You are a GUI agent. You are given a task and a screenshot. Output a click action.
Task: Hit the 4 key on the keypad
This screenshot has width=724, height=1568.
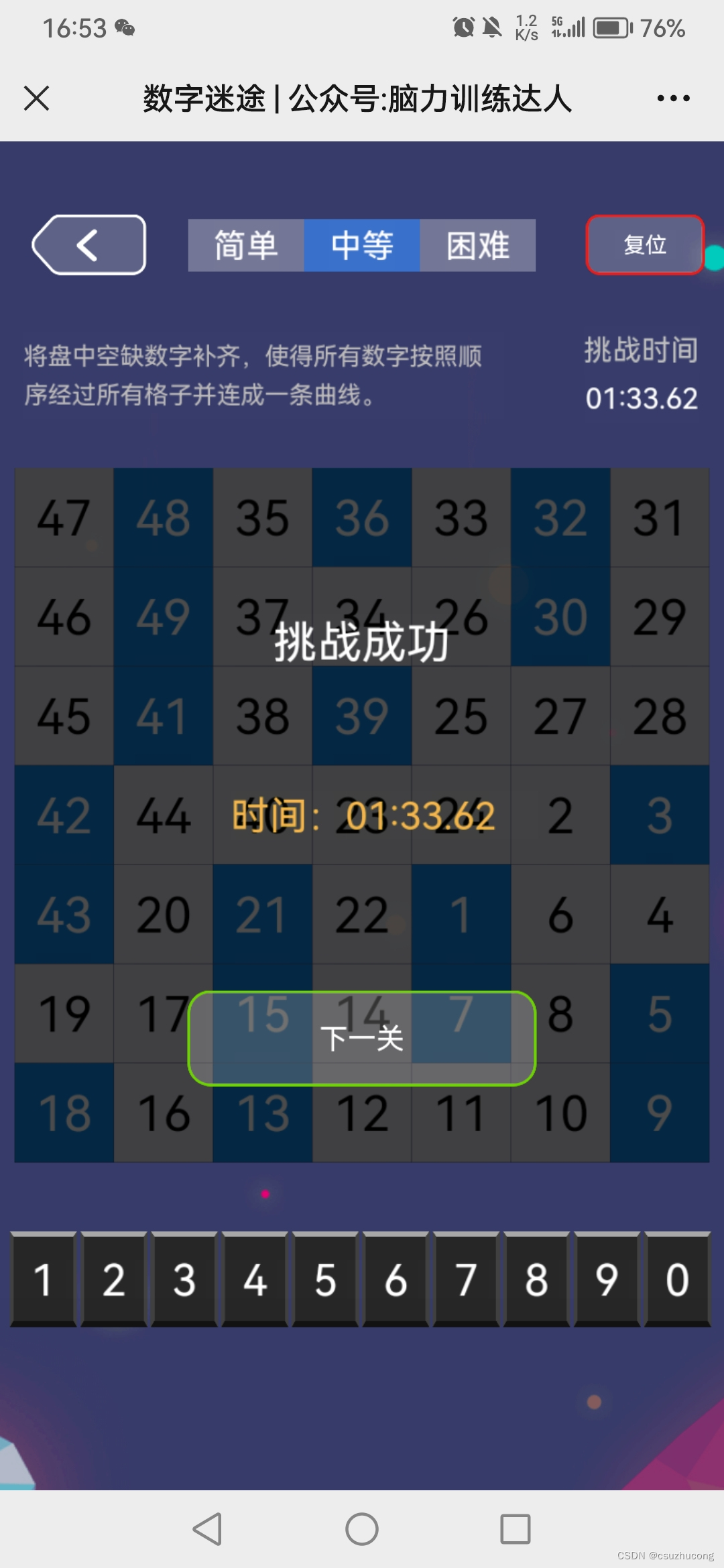coord(255,1279)
